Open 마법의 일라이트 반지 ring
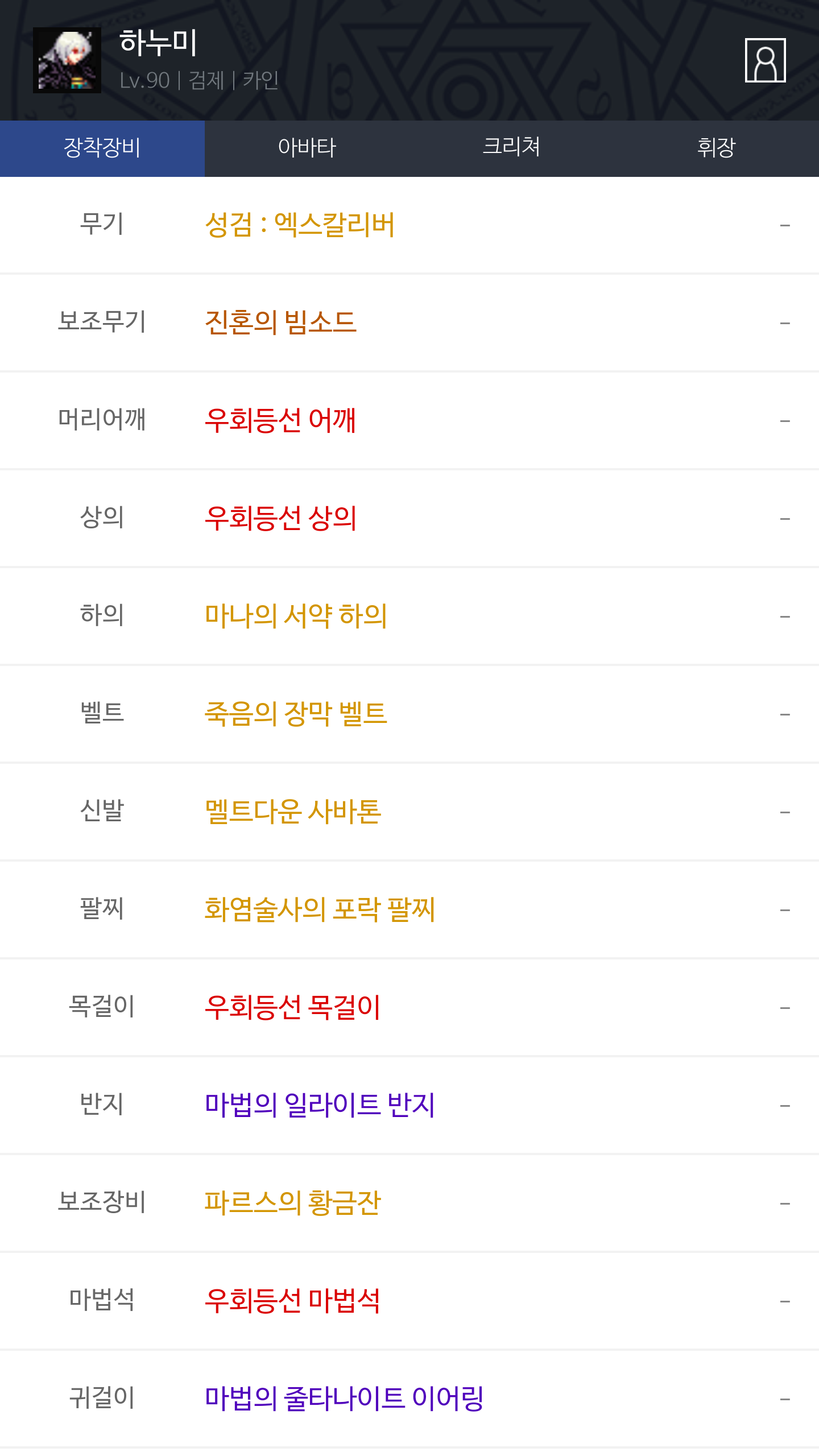Screen dimensions: 819x1456 [x=409, y=1106]
